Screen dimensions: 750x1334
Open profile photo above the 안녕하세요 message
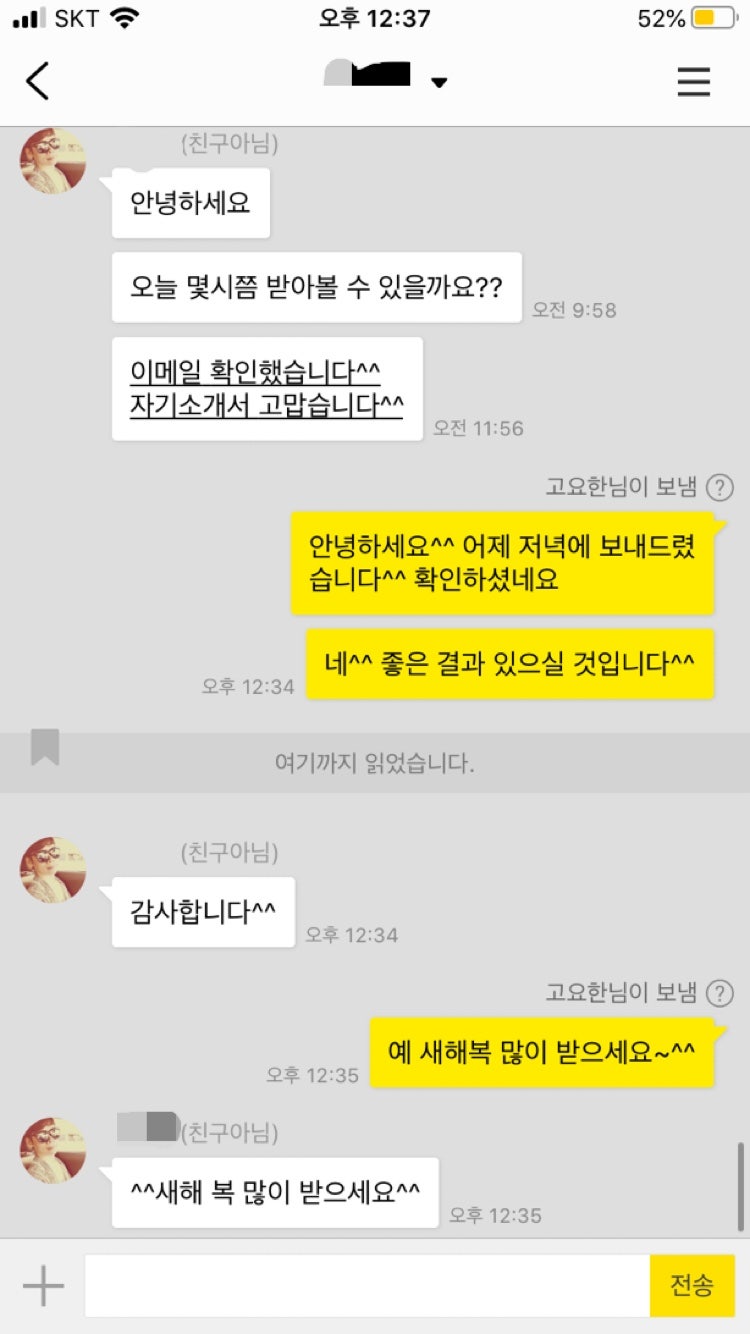coord(53,161)
